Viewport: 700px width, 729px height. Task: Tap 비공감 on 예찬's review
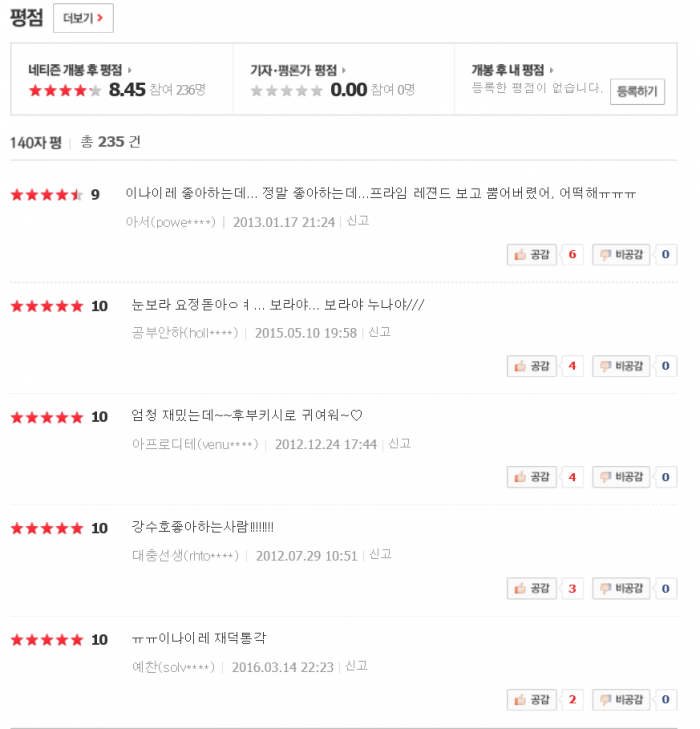tap(620, 699)
